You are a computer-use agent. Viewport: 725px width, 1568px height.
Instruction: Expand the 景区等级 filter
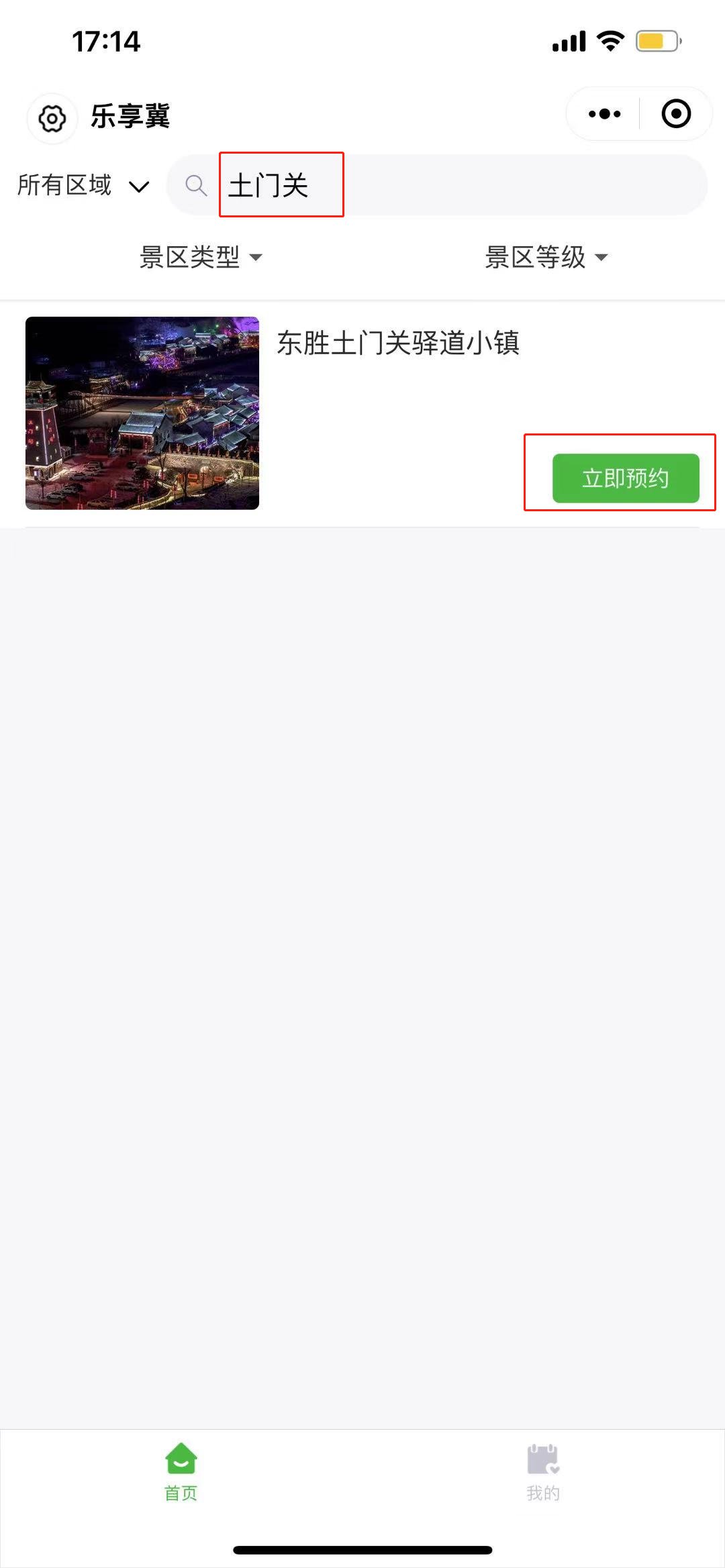tap(546, 257)
